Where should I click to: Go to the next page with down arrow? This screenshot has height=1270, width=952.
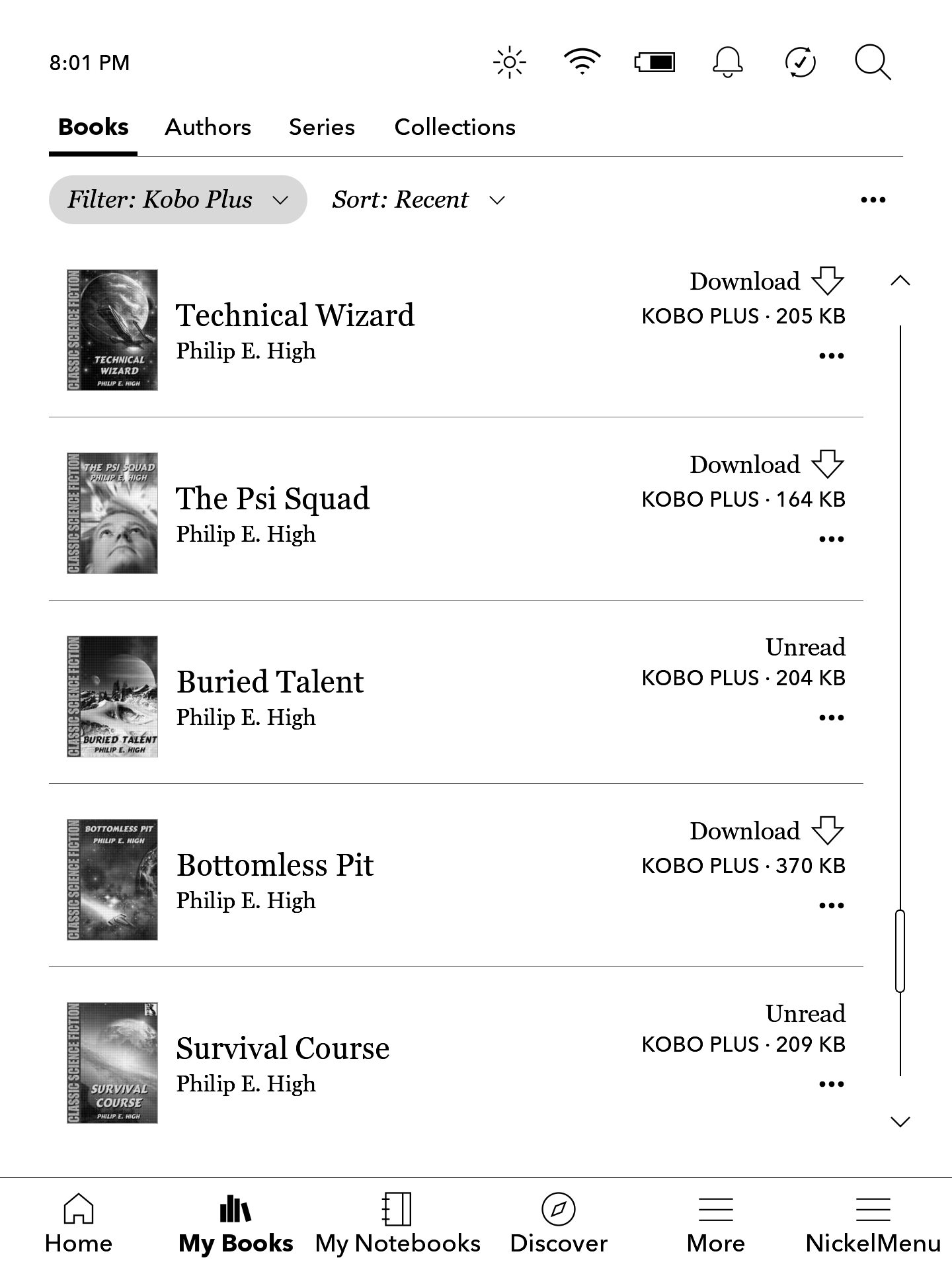click(900, 1121)
